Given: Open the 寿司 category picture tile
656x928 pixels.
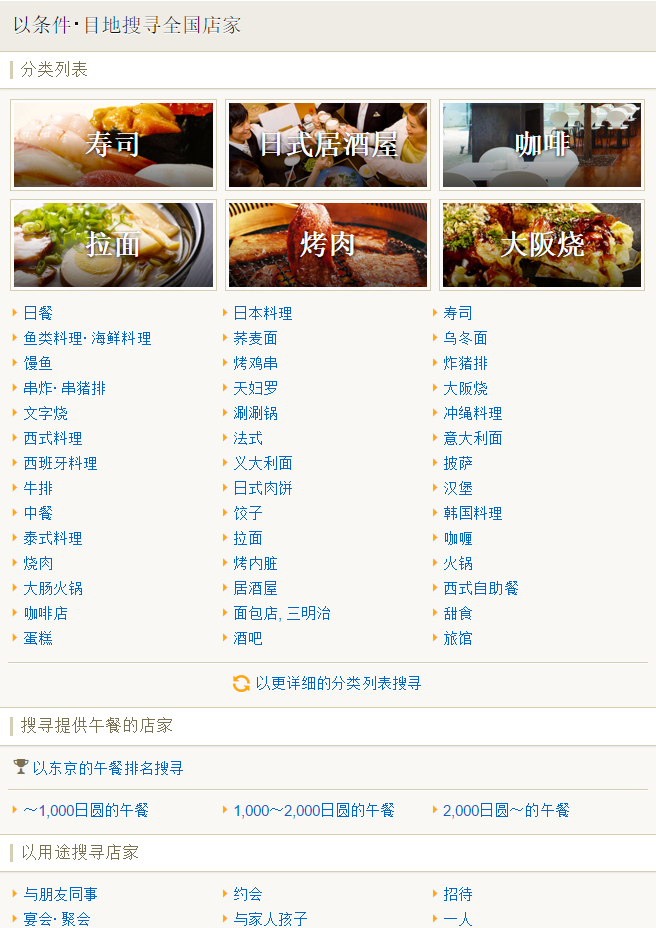Looking at the screenshot, I should tap(113, 145).
